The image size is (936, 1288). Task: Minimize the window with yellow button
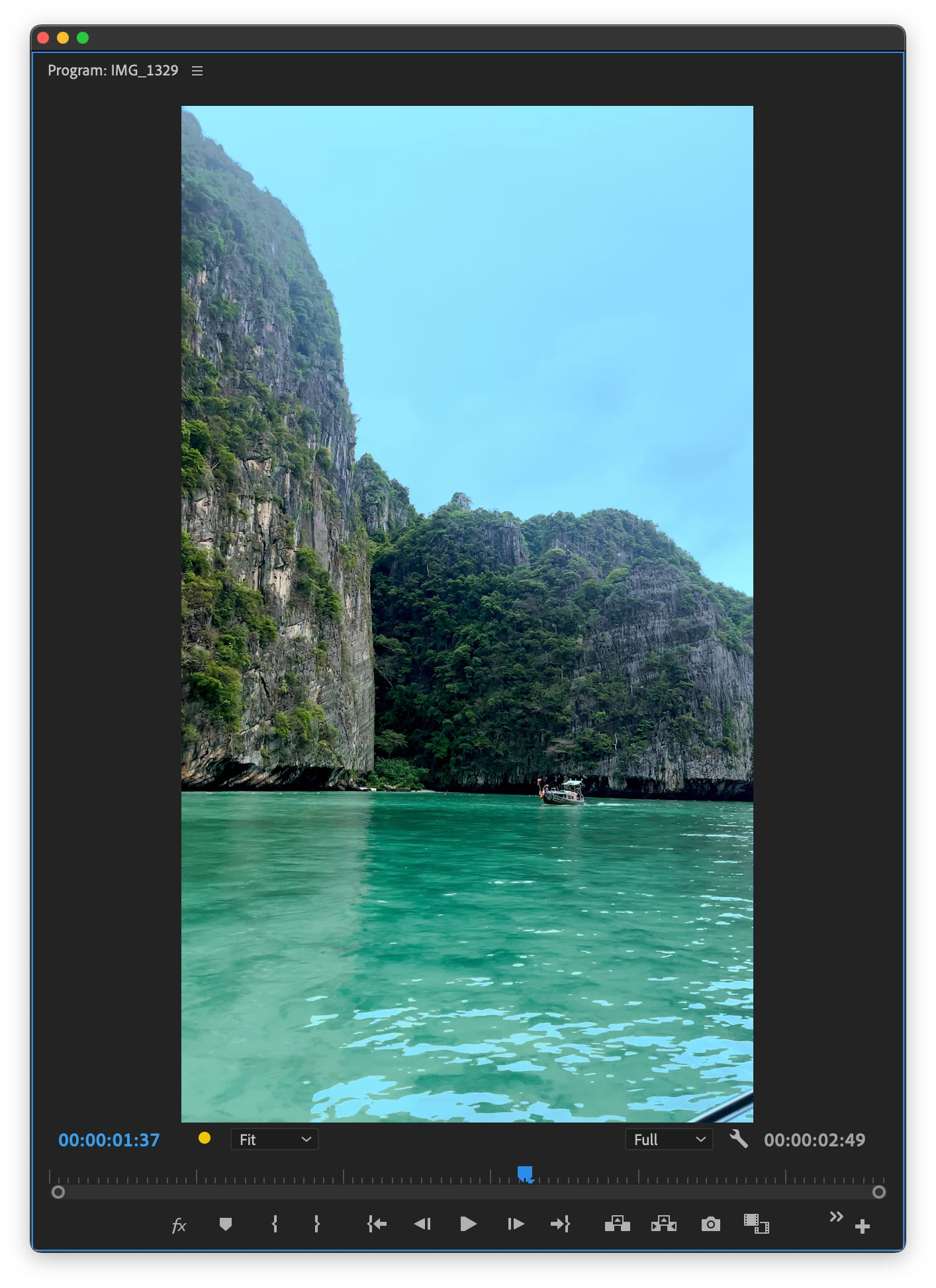coord(63,38)
